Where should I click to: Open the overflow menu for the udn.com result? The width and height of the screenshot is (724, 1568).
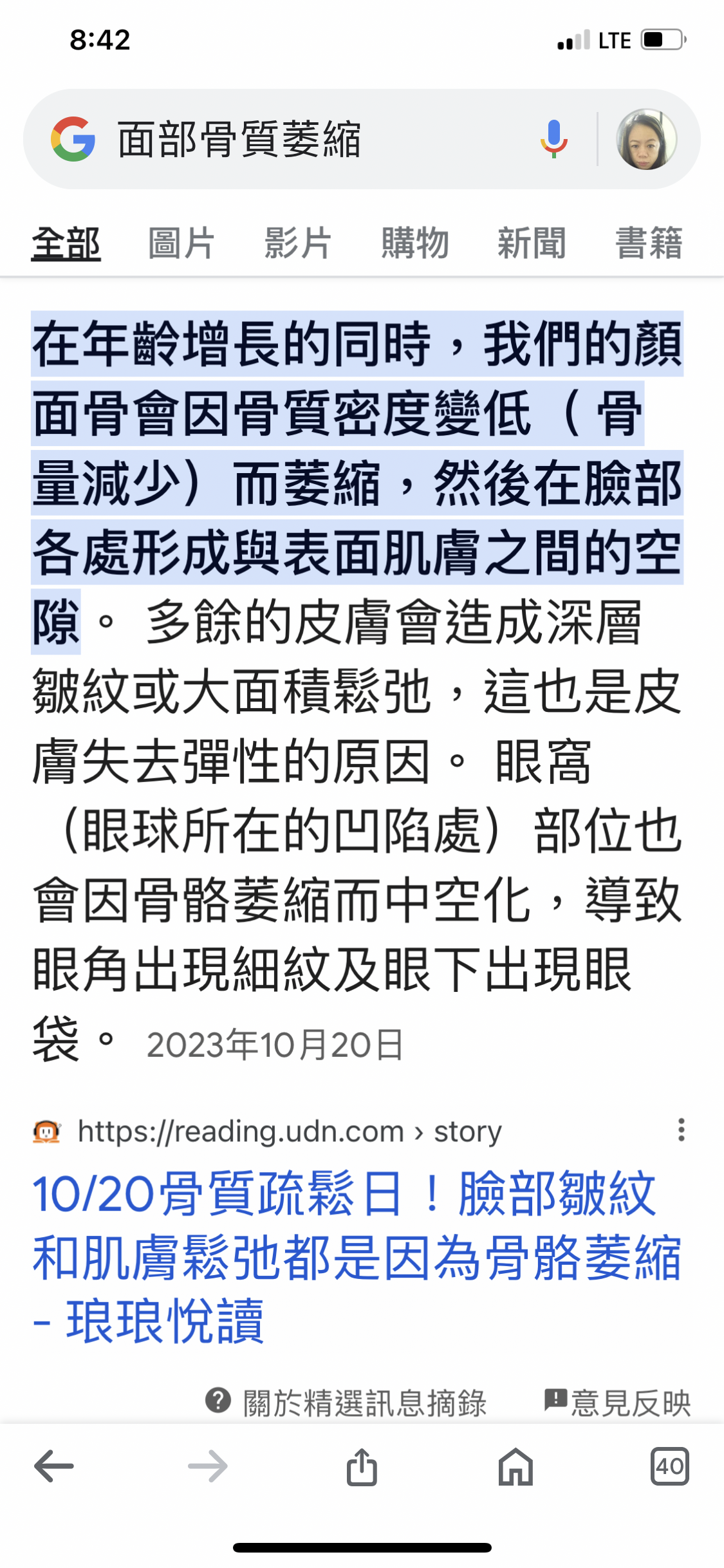tap(681, 1130)
